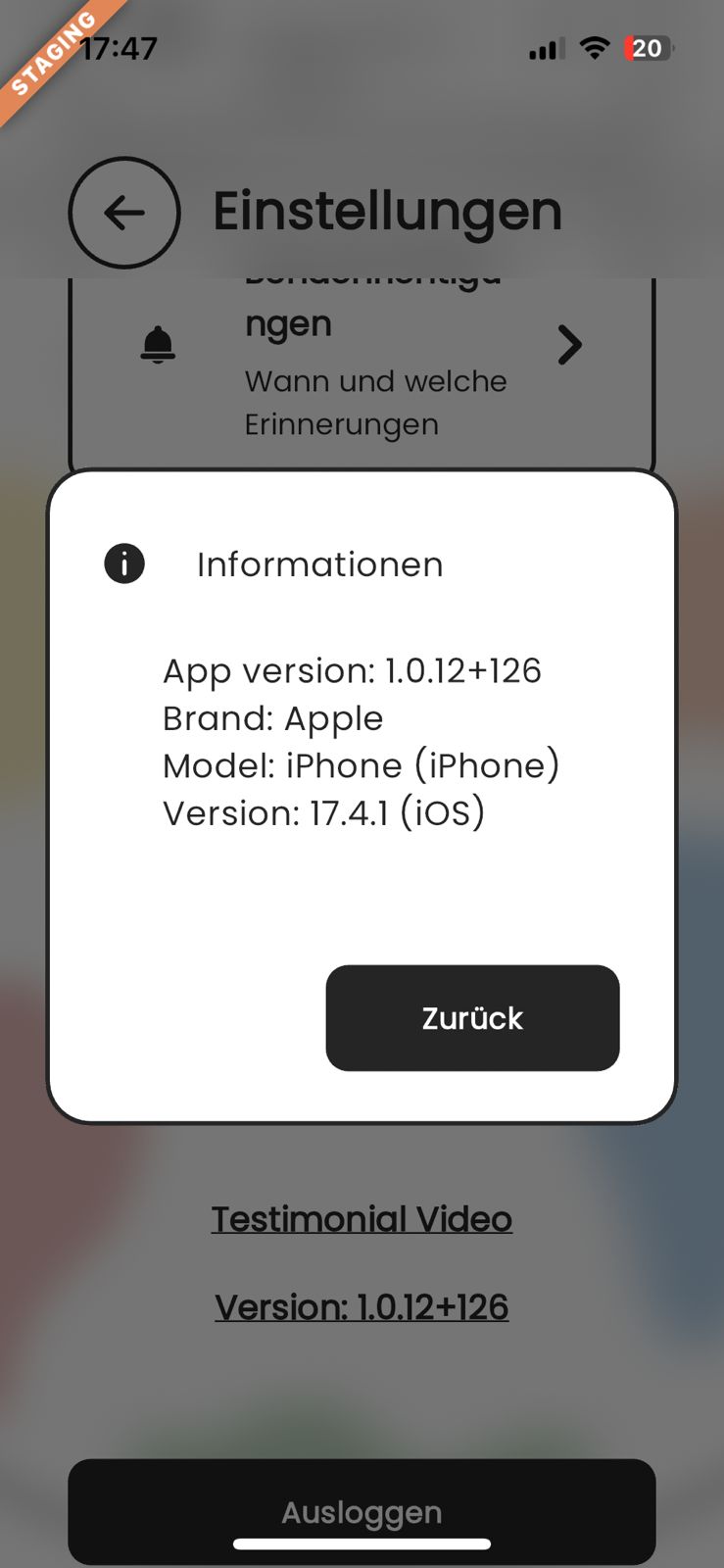The image size is (724, 1568).
Task: Go back with the arrow icon
Action: pyautogui.click(x=124, y=213)
